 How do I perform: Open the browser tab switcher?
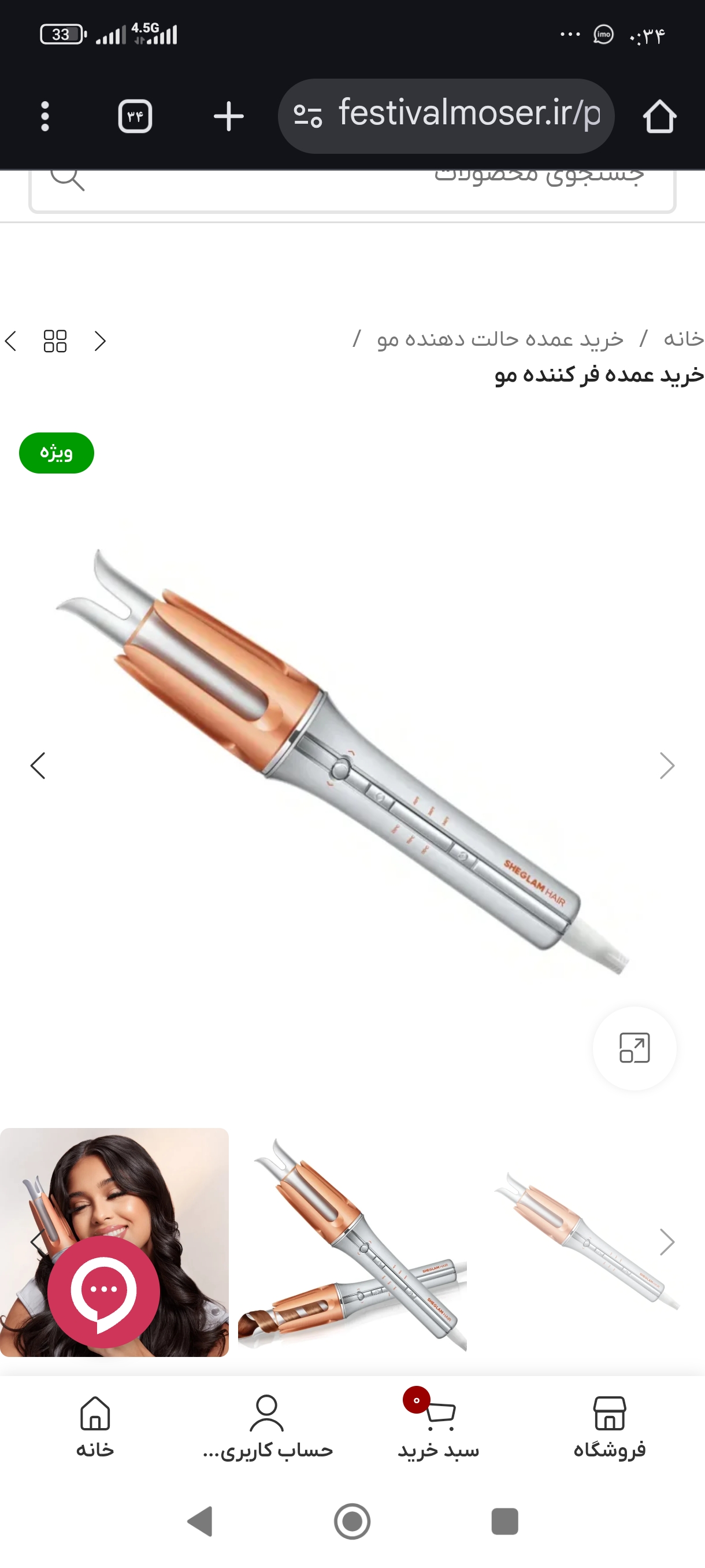tap(135, 116)
